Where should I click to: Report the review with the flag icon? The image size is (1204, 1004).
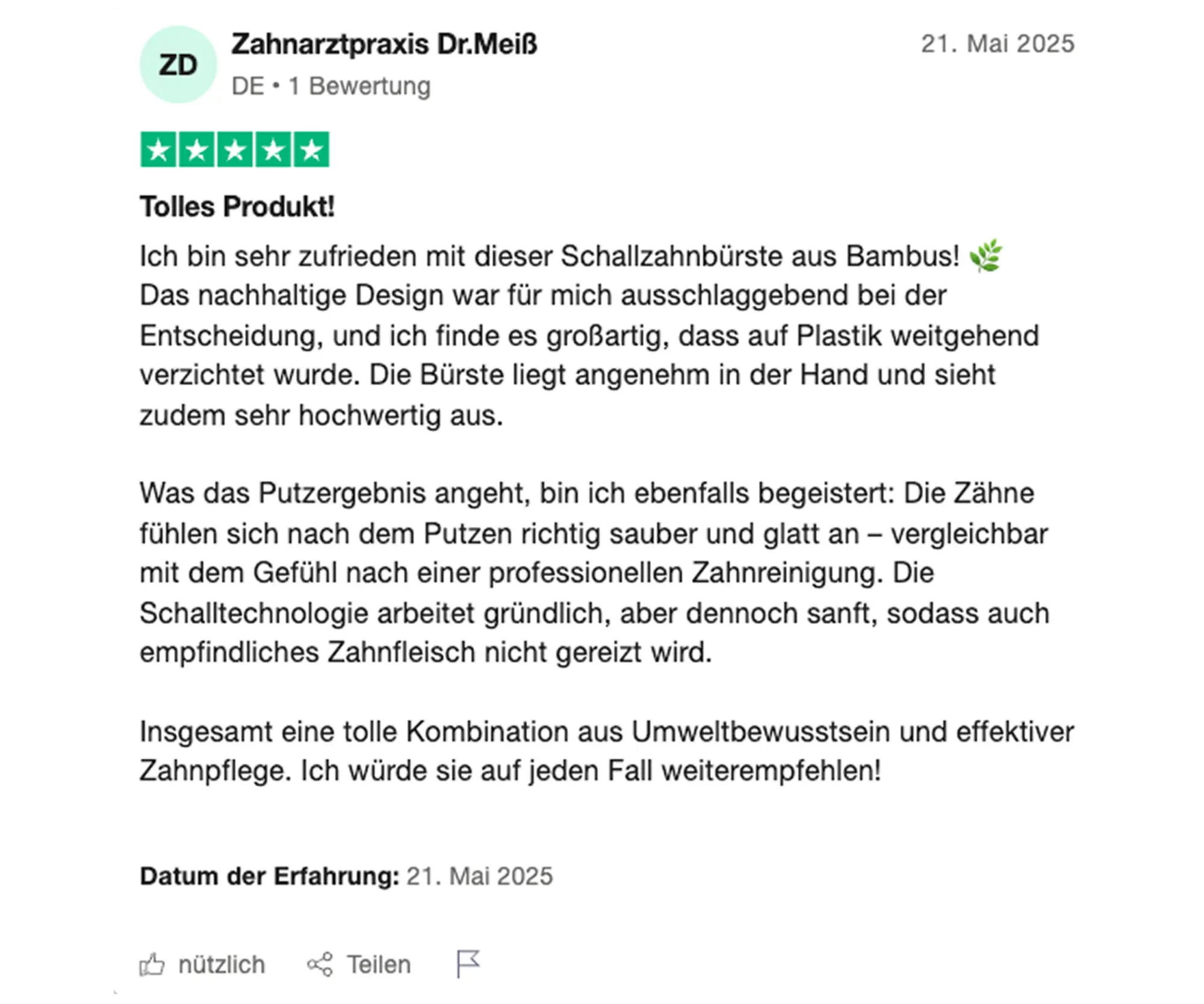pos(468,964)
